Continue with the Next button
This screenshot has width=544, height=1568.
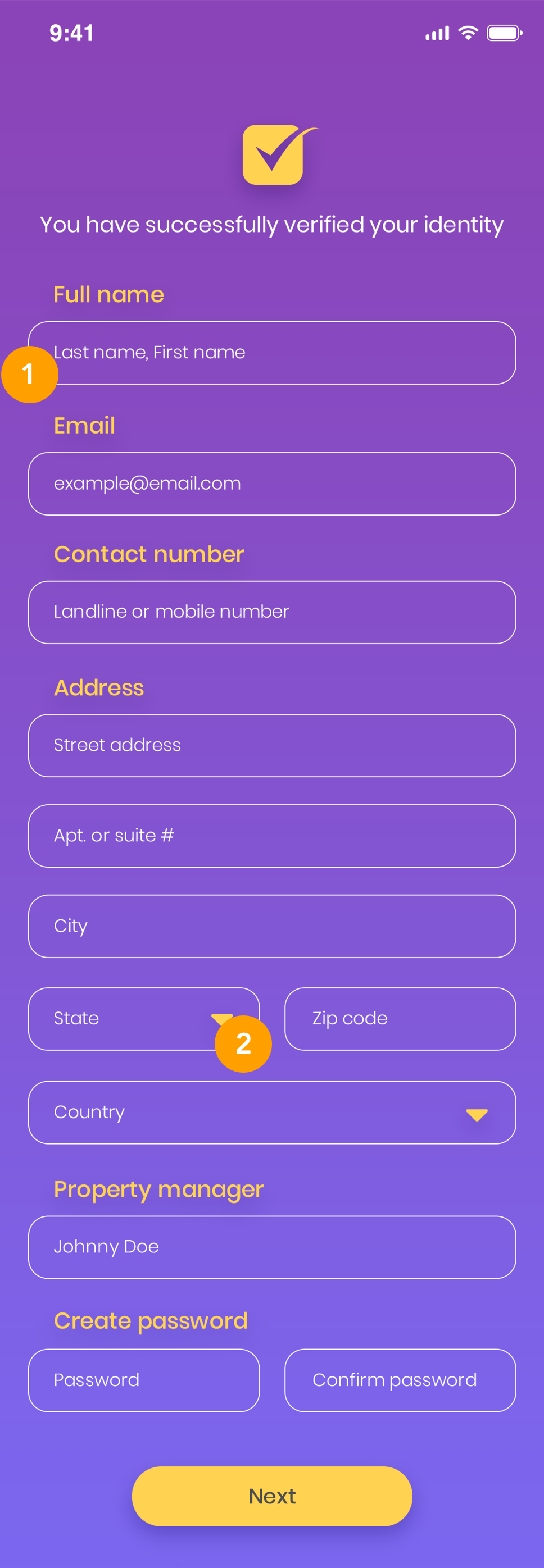[271, 1496]
